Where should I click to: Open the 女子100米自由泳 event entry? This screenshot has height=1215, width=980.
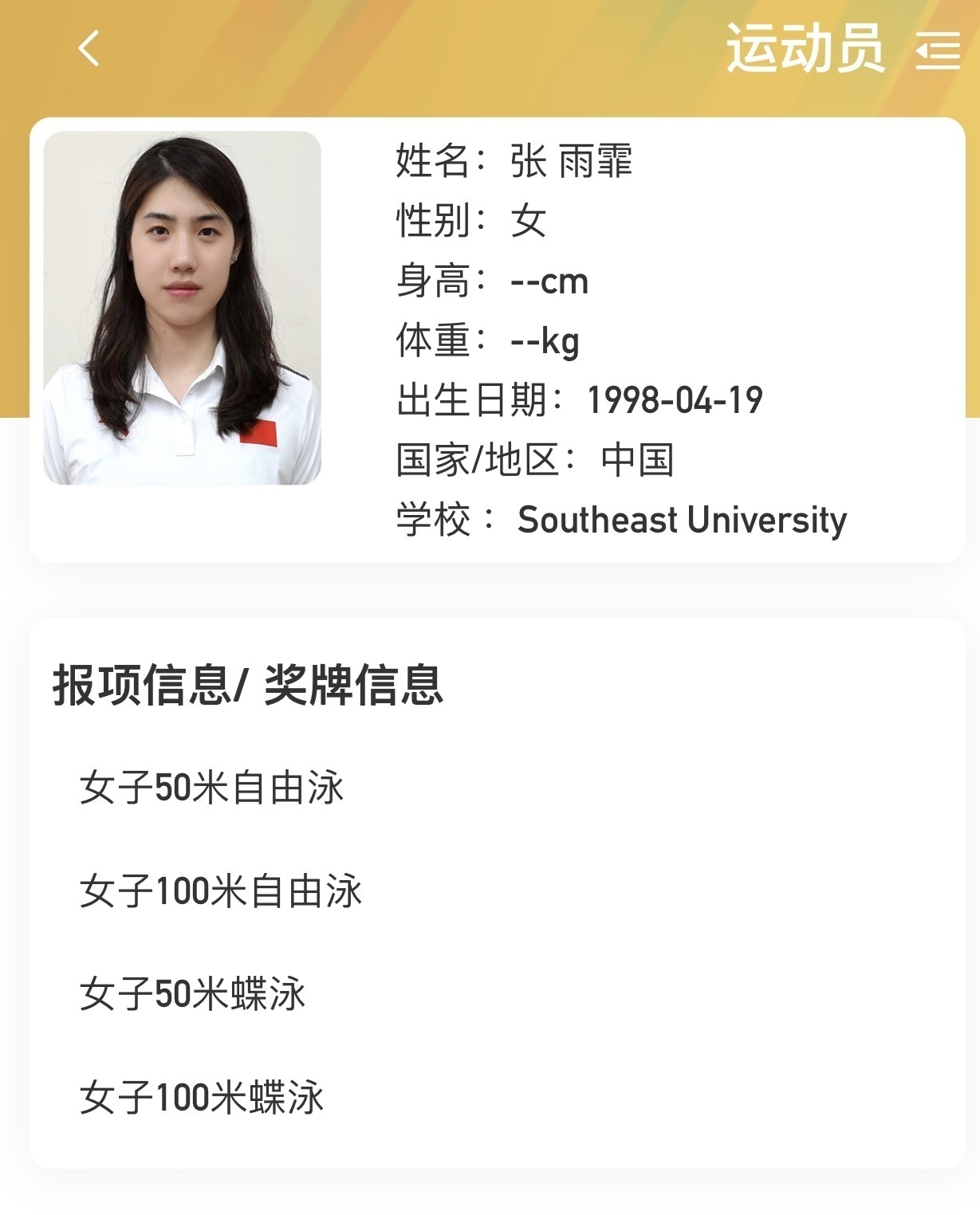click(x=220, y=891)
